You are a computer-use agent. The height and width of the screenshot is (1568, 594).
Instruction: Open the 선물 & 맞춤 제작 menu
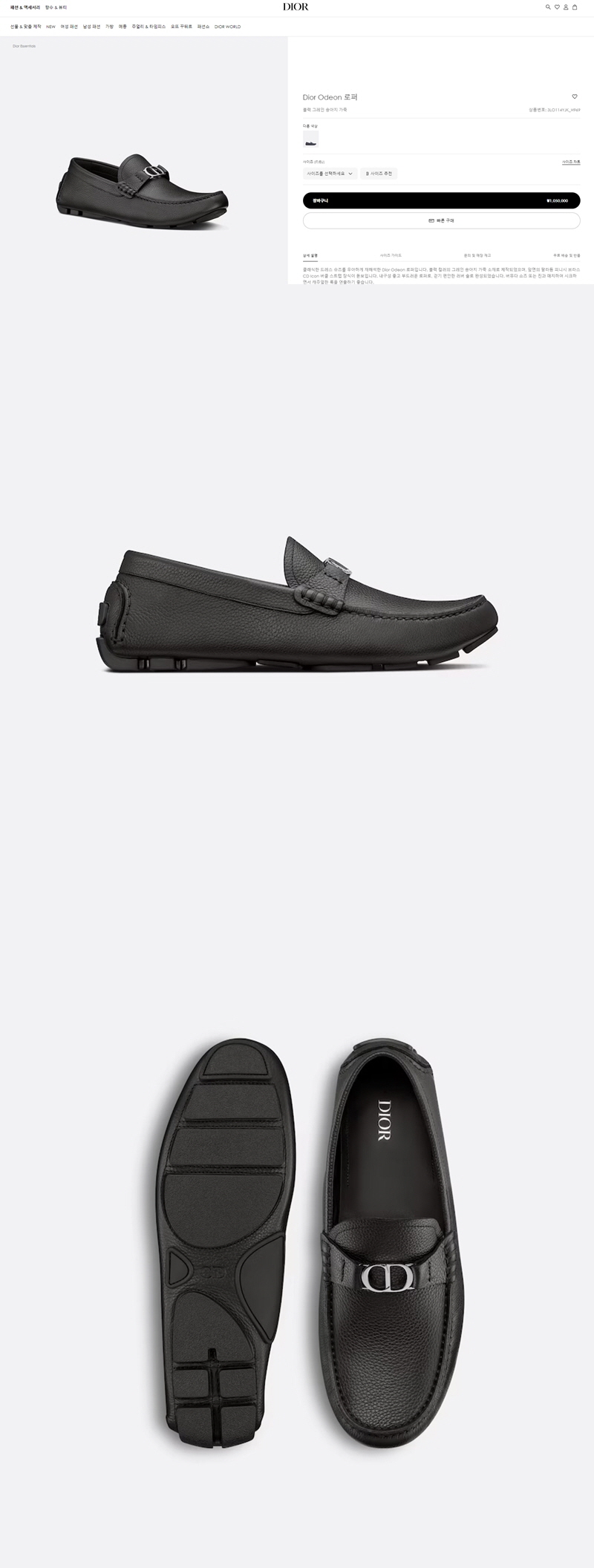point(26,27)
